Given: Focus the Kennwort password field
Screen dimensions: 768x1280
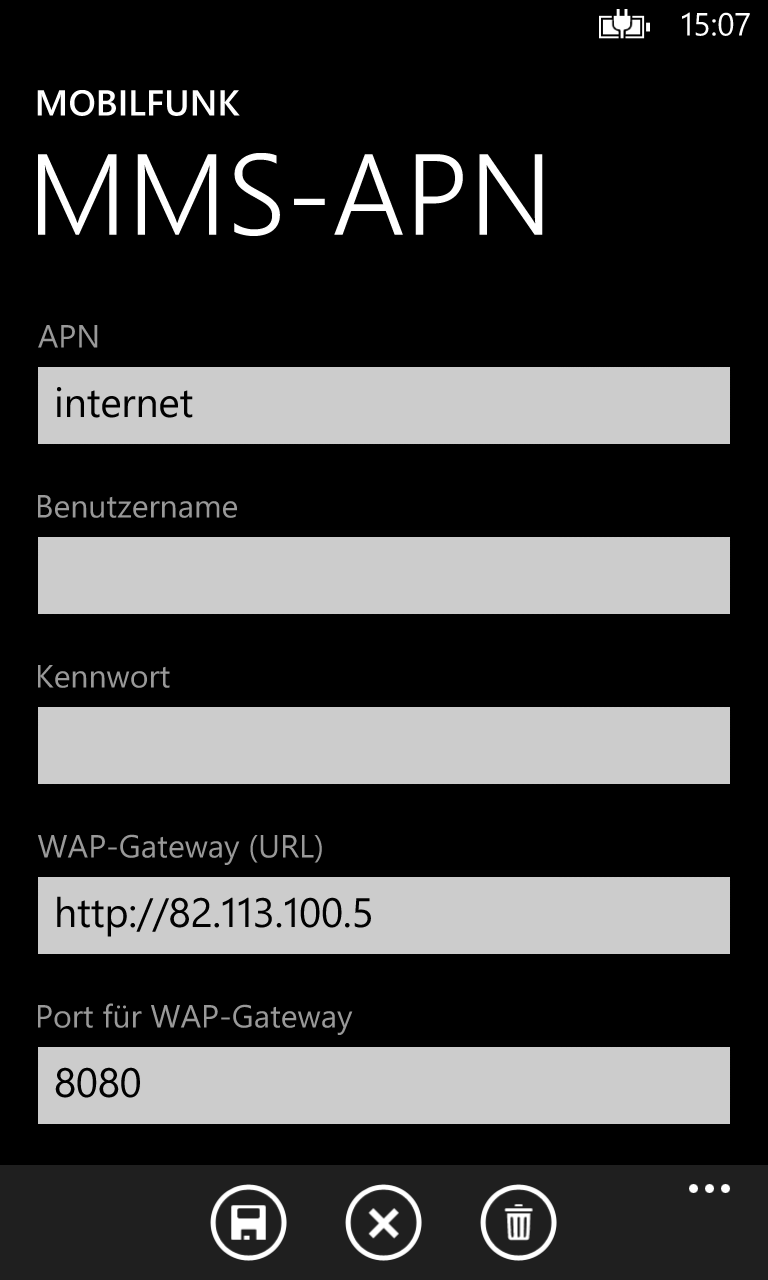Looking at the screenshot, I should click(x=384, y=745).
